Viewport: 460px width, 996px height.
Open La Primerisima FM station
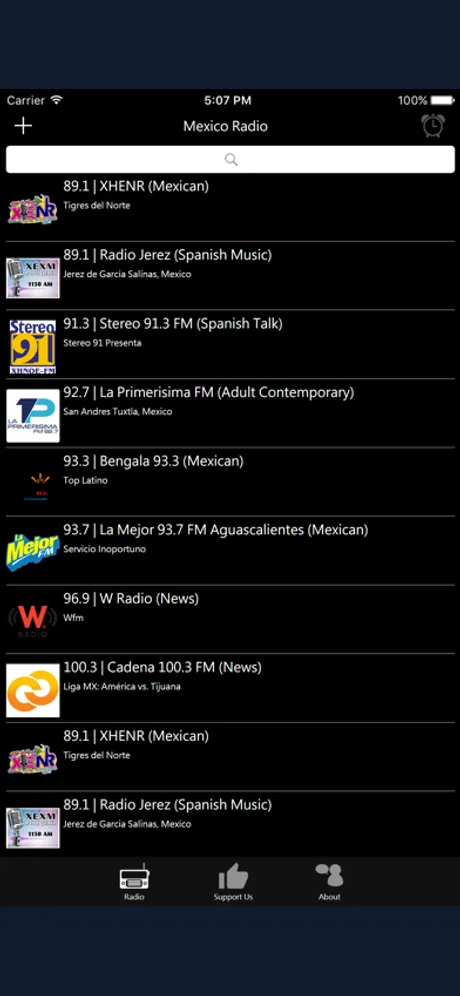pos(230,414)
